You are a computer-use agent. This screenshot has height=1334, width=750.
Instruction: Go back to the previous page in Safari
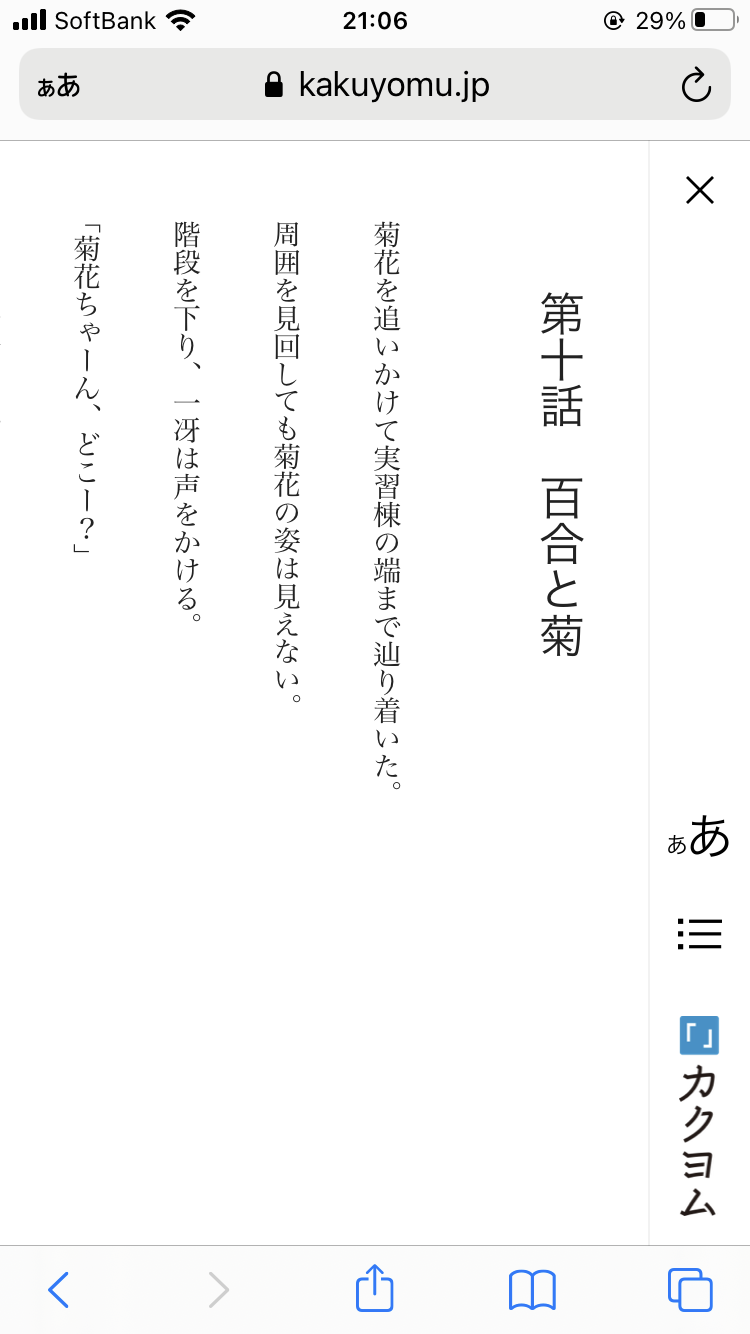coord(59,1289)
